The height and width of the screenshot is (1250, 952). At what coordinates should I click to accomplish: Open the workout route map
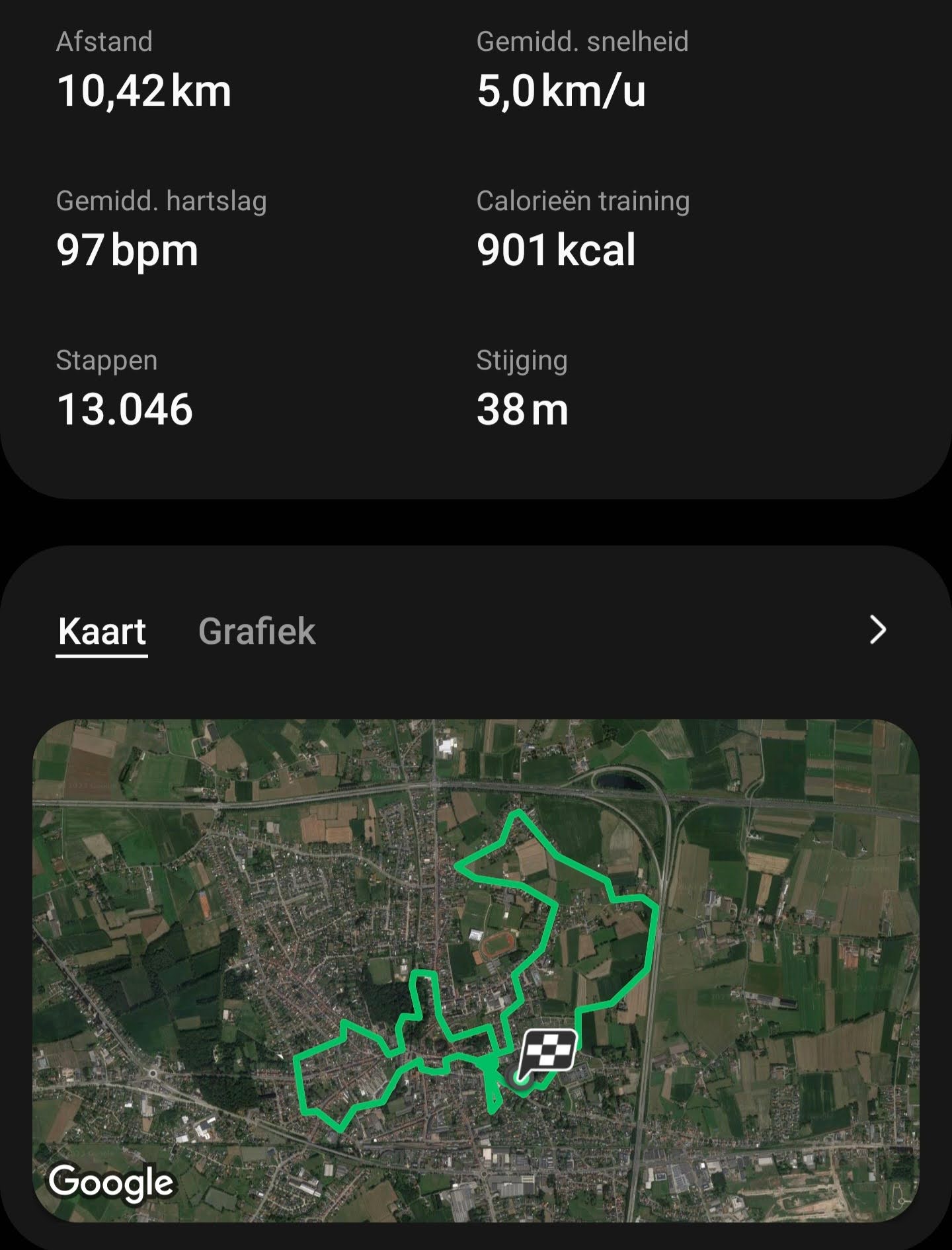[x=476, y=970]
